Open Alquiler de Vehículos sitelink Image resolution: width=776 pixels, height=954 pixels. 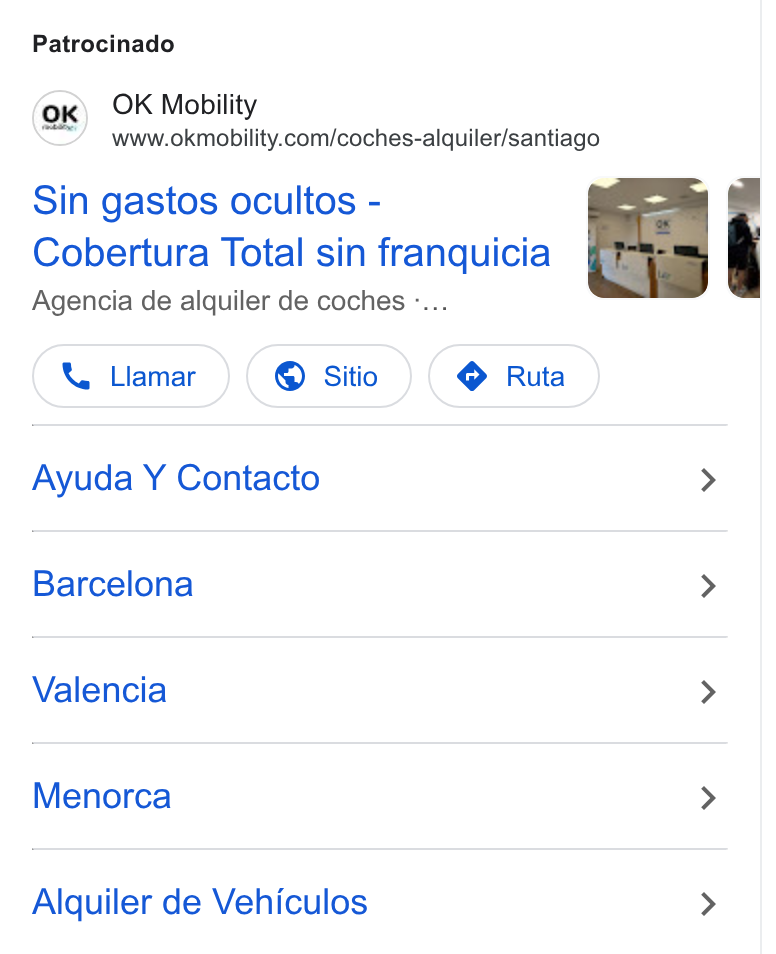tap(380, 902)
